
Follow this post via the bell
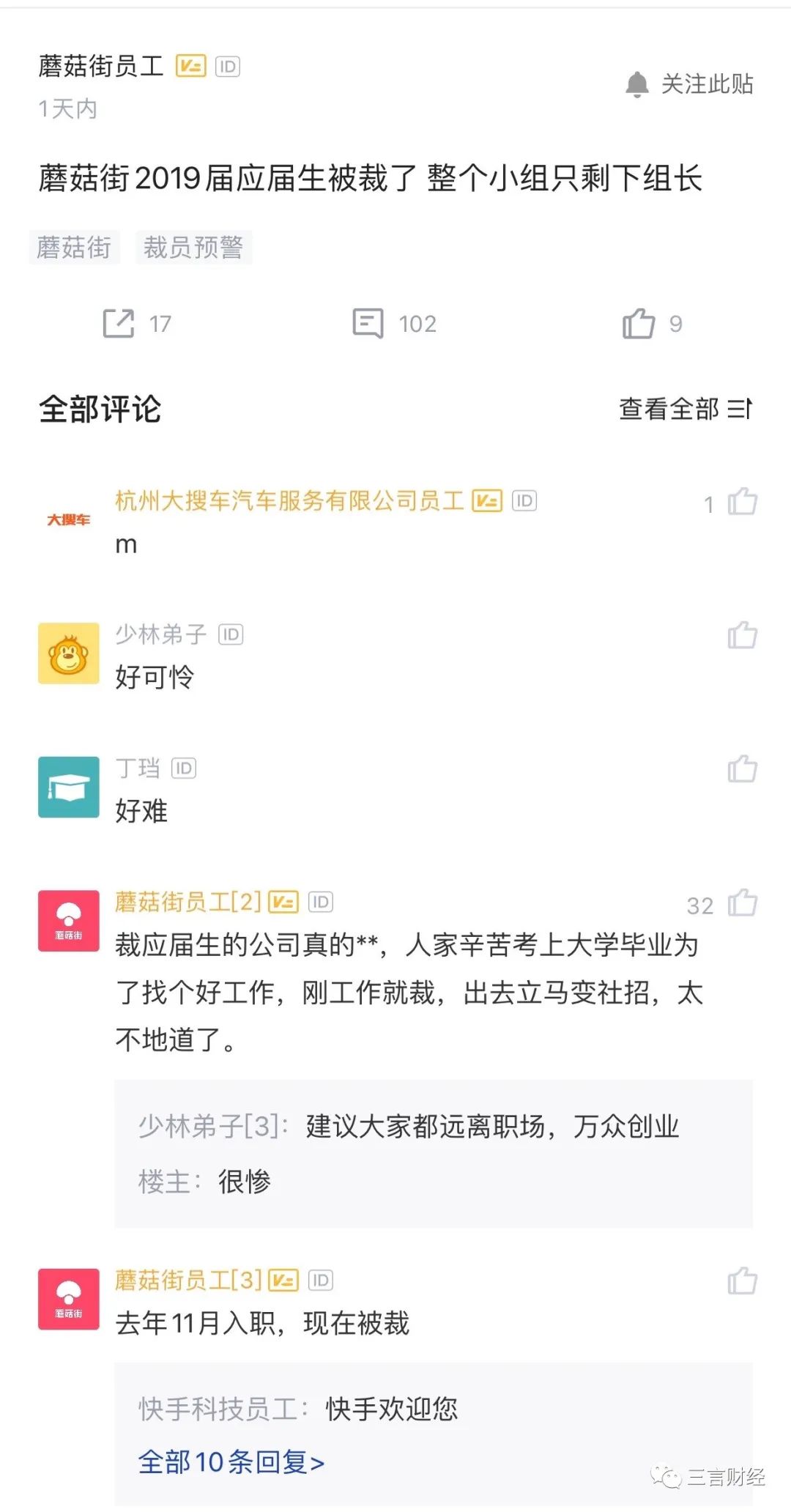688,84
